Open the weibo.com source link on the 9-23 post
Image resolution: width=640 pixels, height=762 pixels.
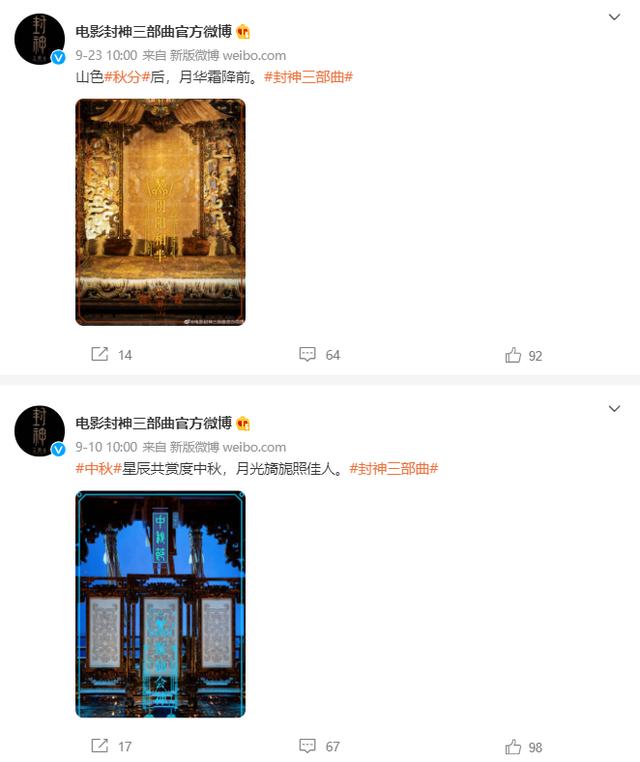point(254,56)
